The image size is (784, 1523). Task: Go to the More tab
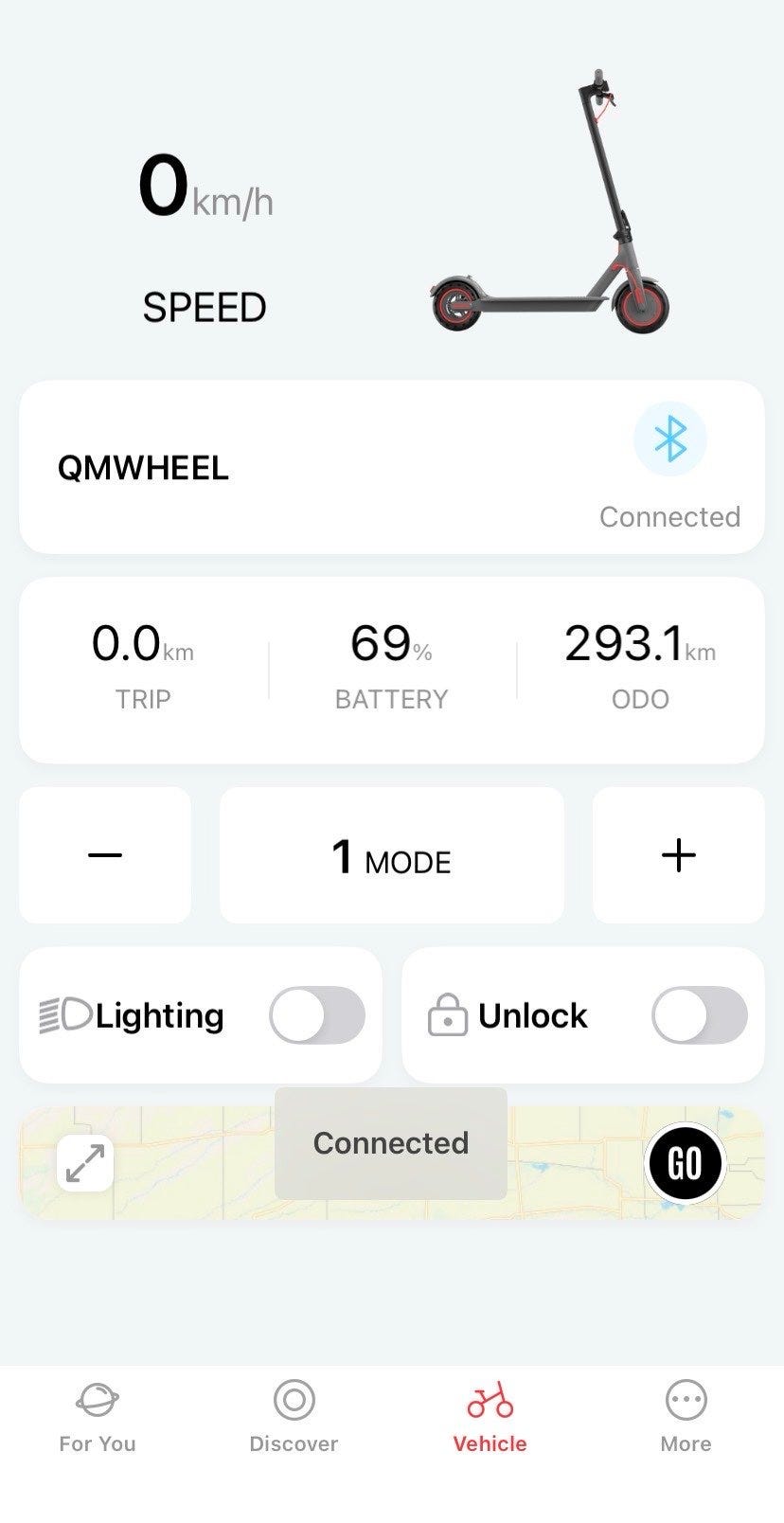(686, 1417)
